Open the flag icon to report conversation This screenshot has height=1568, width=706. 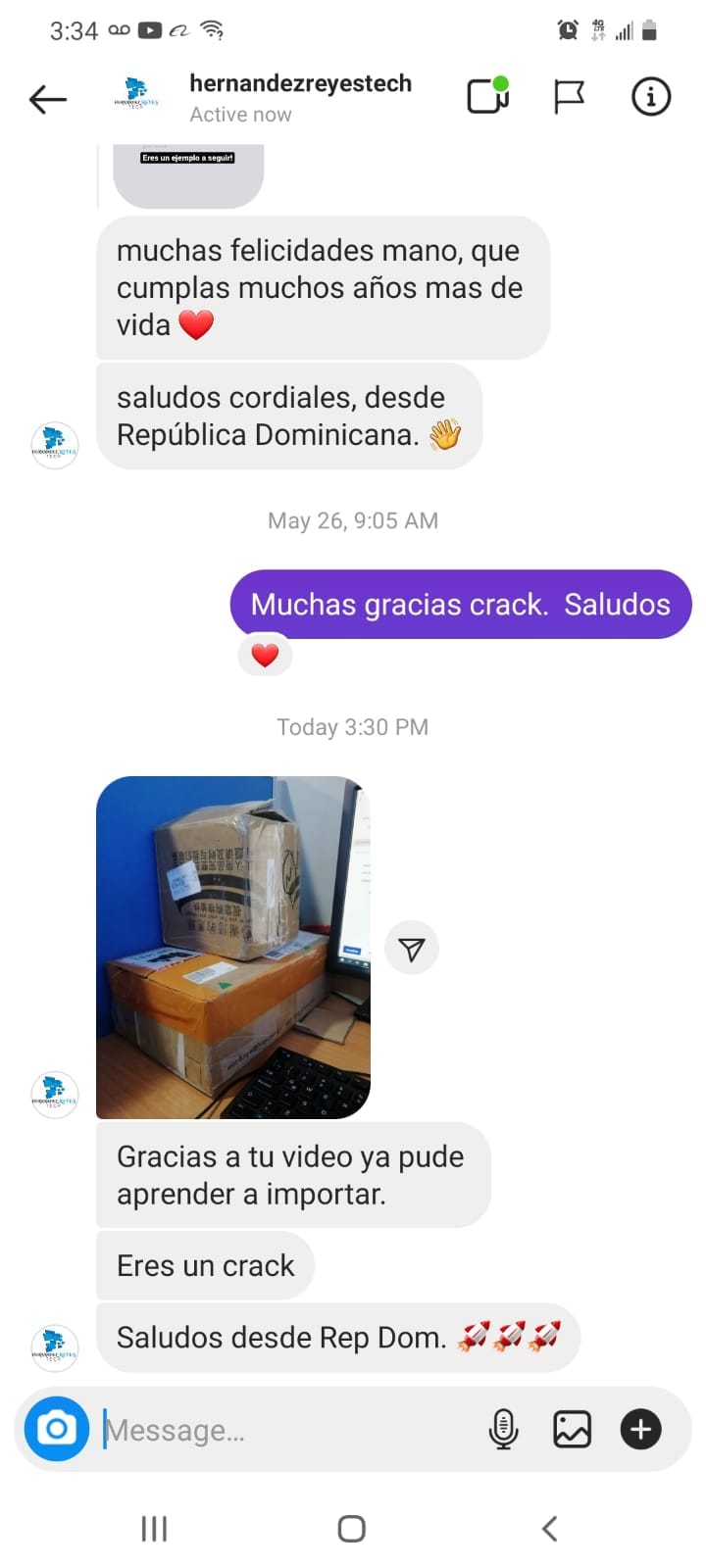(569, 96)
